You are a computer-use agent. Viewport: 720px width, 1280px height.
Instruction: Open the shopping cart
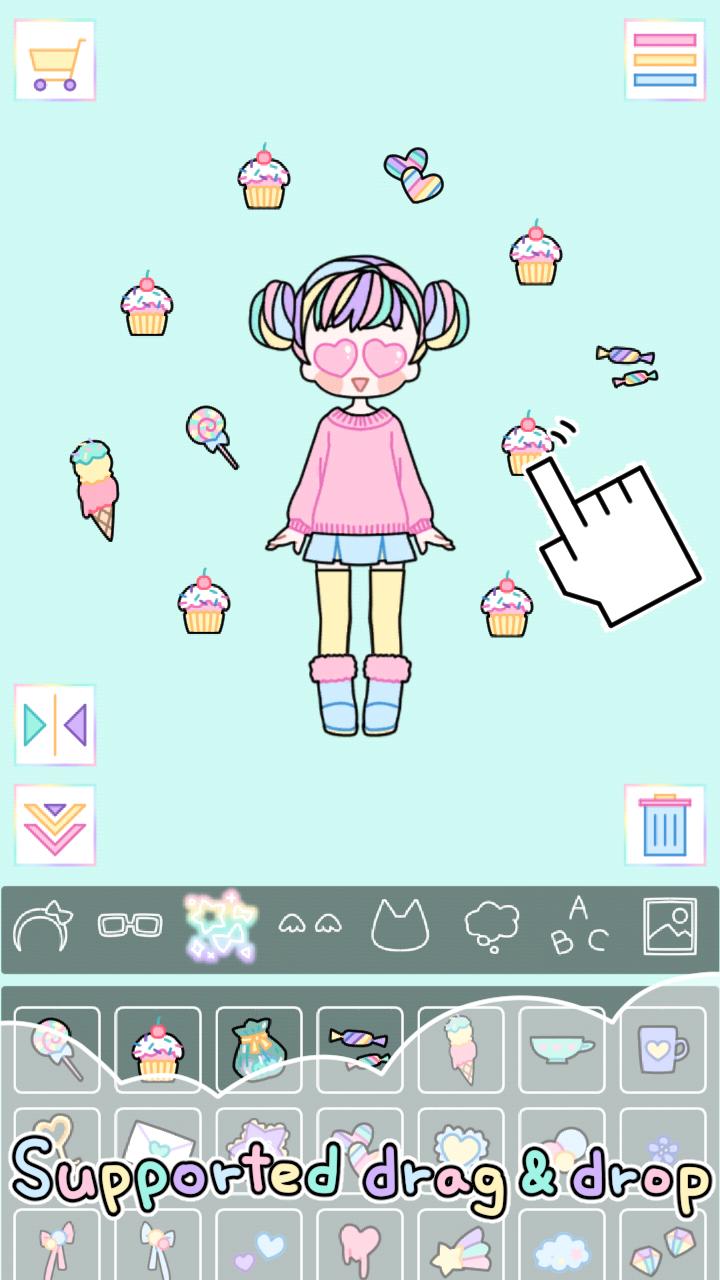(x=55, y=60)
